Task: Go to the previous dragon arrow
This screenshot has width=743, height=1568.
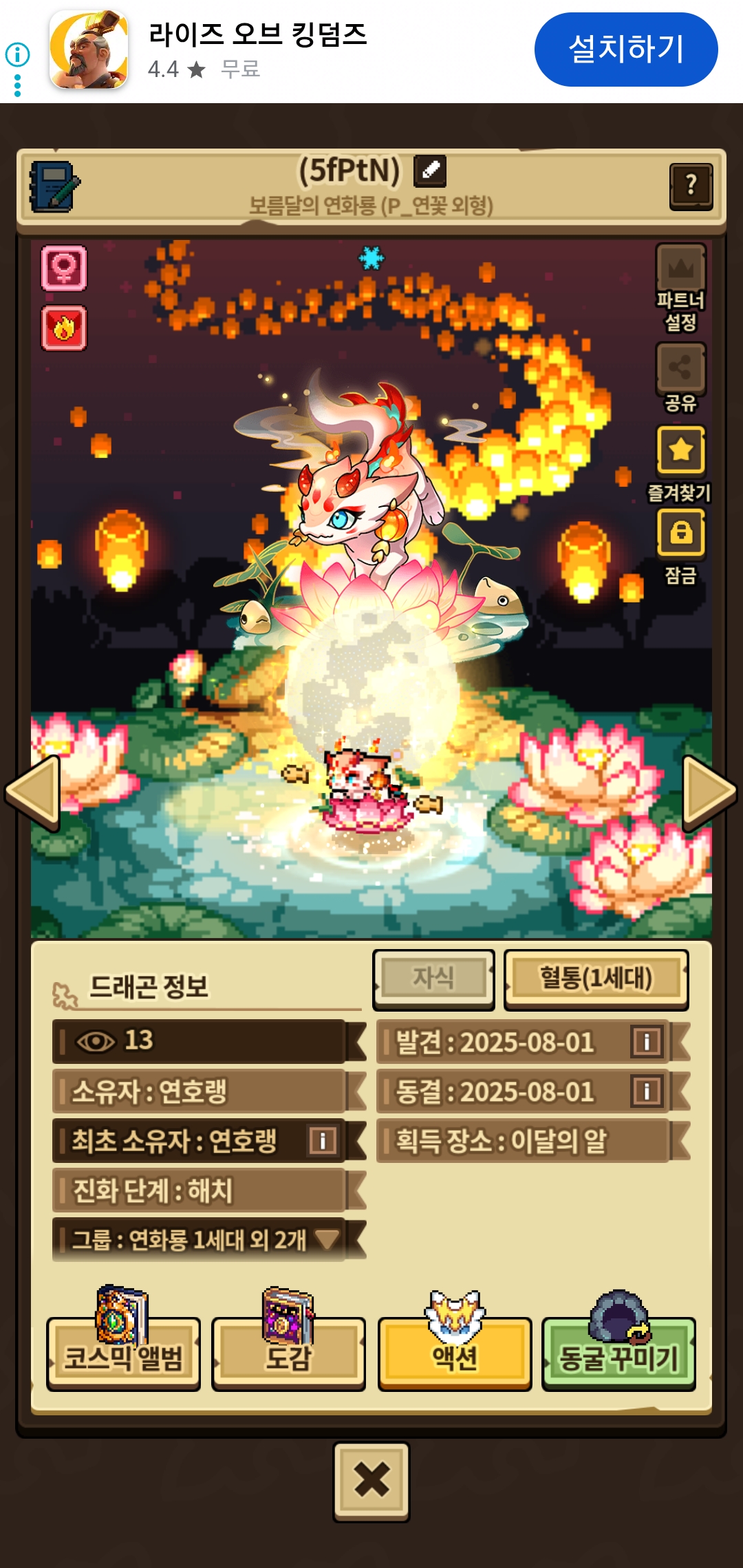Action: 33,793
